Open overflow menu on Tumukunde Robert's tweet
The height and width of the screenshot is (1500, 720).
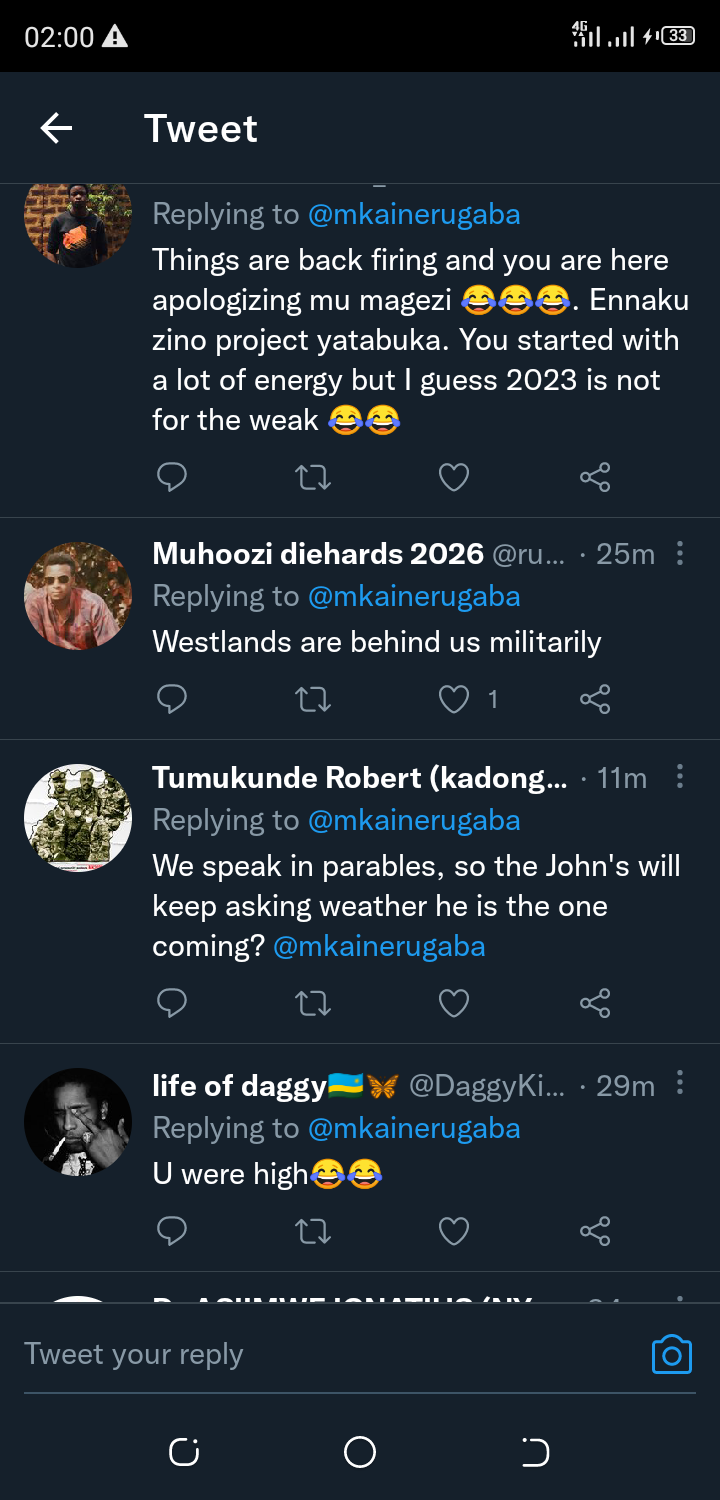pos(680,776)
